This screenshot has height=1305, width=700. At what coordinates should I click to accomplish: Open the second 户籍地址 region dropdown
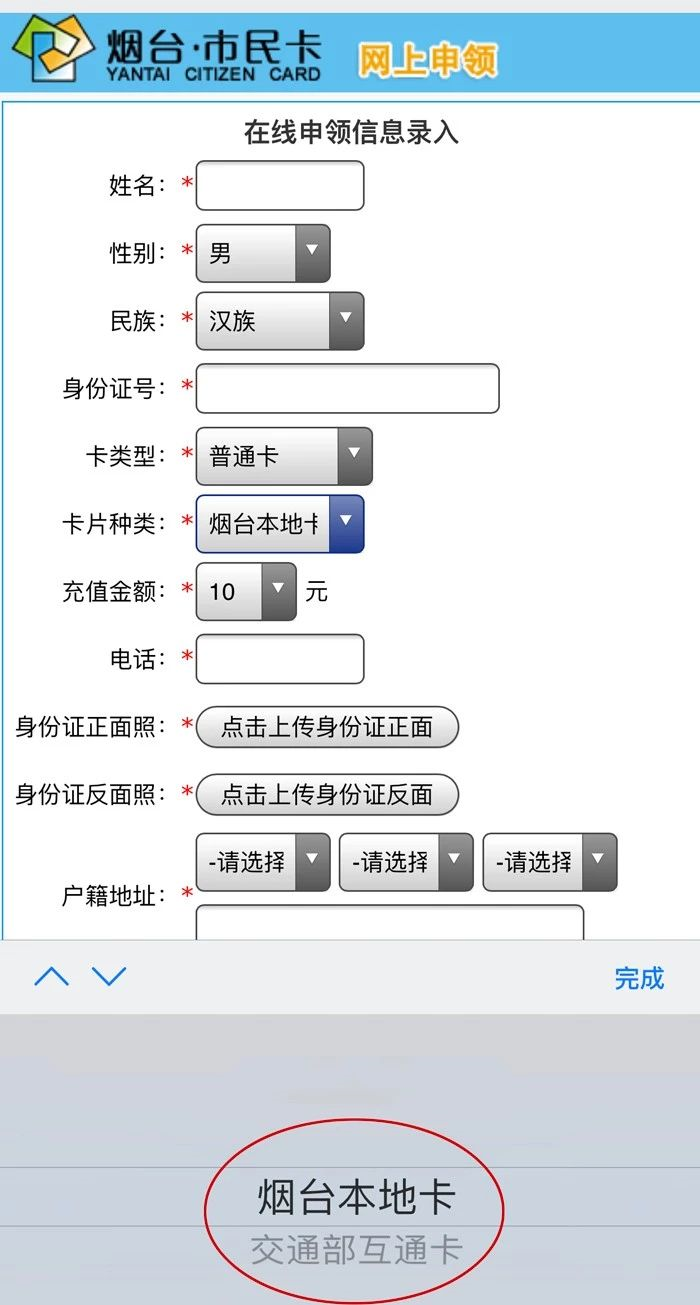point(405,862)
